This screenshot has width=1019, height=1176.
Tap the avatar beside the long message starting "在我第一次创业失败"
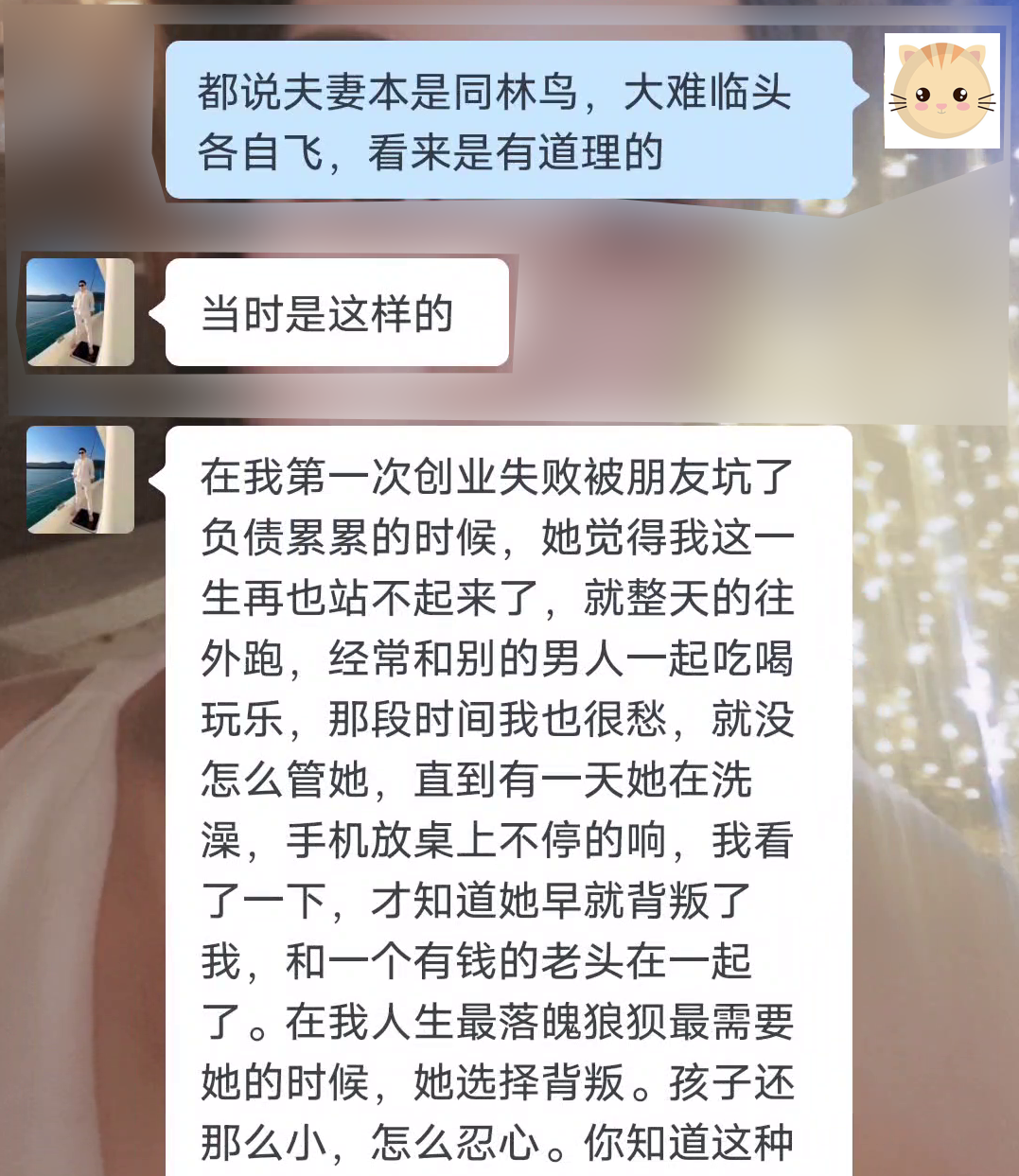point(80,480)
